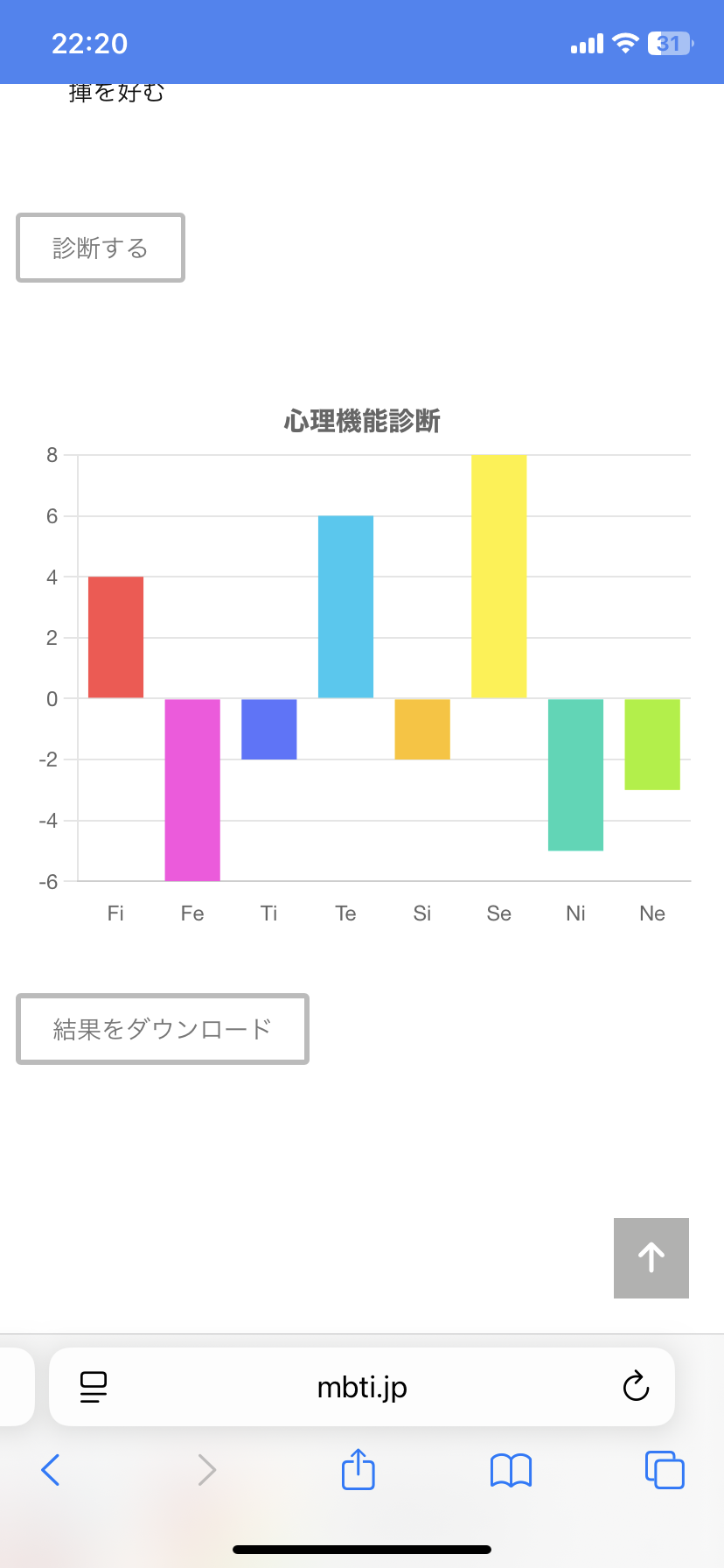Download results with 結果をダウンロード
The image size is (724, 1568).
pyautogui.click(x=163, y=1029)
